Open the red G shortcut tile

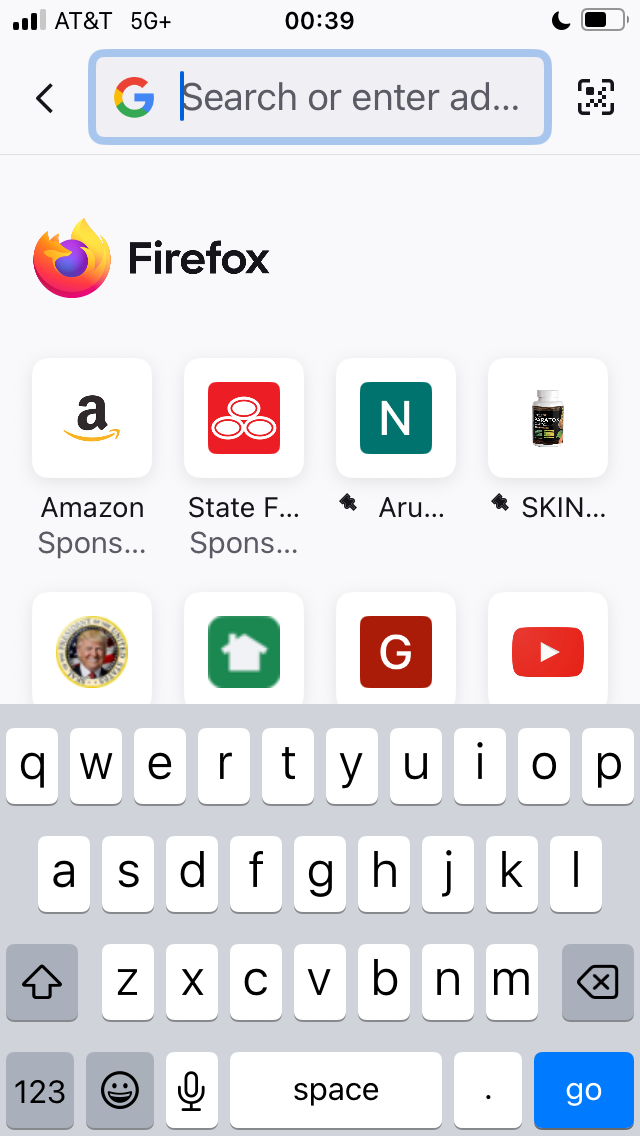pyautogui.click(x=396, y=652)
